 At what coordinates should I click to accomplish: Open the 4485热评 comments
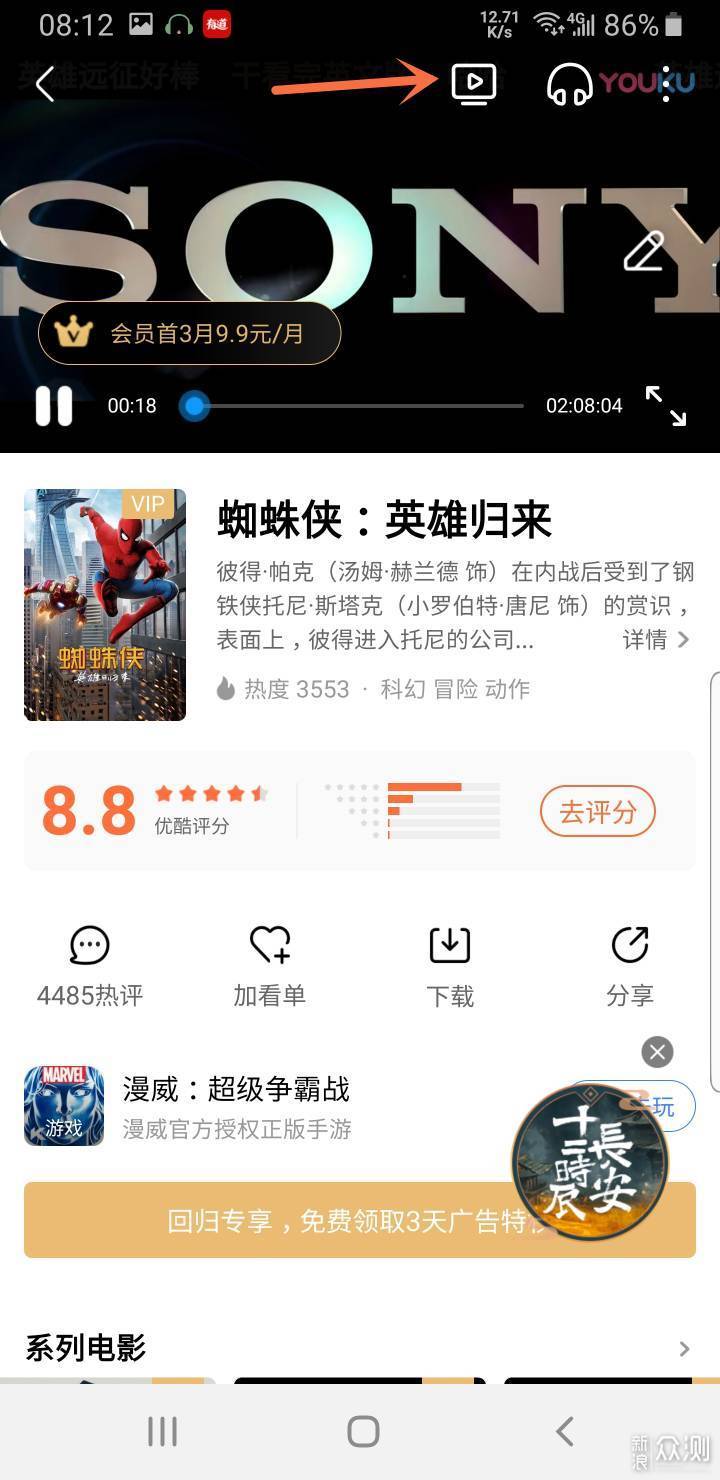coord(90,964)
